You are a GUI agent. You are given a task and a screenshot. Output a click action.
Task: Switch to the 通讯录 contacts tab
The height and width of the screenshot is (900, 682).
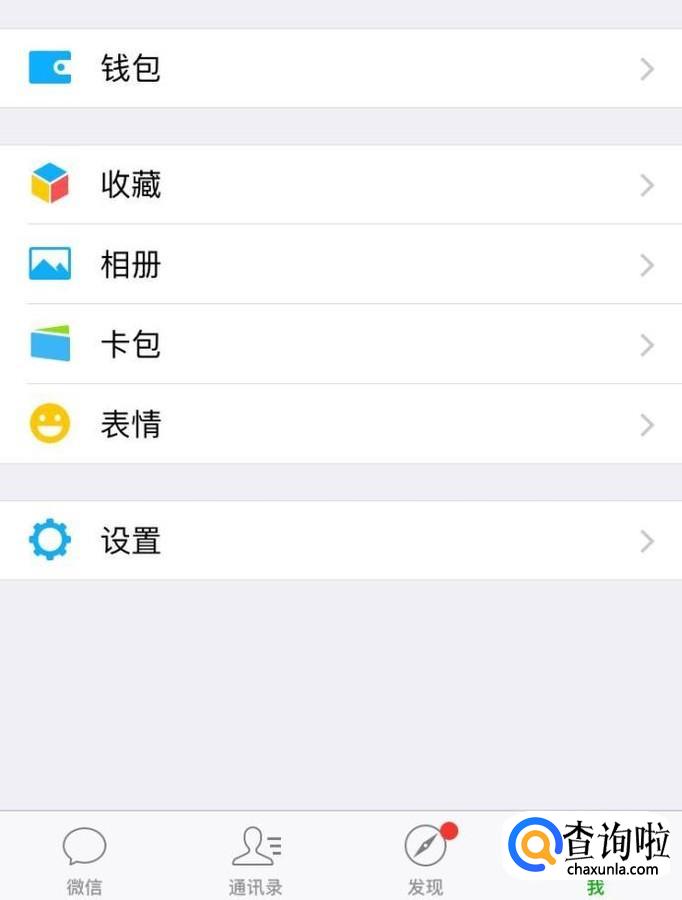tap(255, 858)
